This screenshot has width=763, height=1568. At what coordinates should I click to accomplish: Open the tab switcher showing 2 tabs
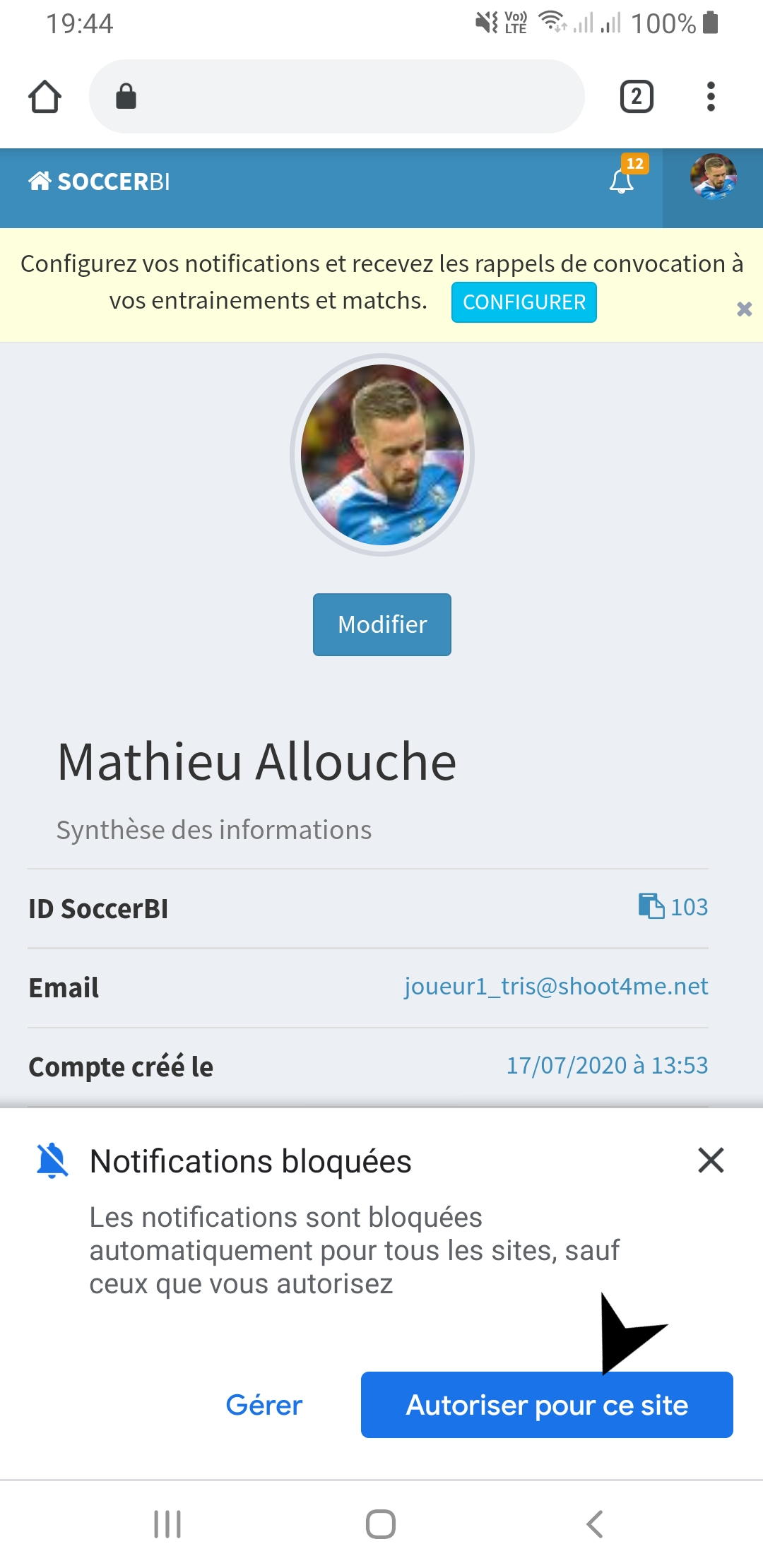(x=636, y=97)
